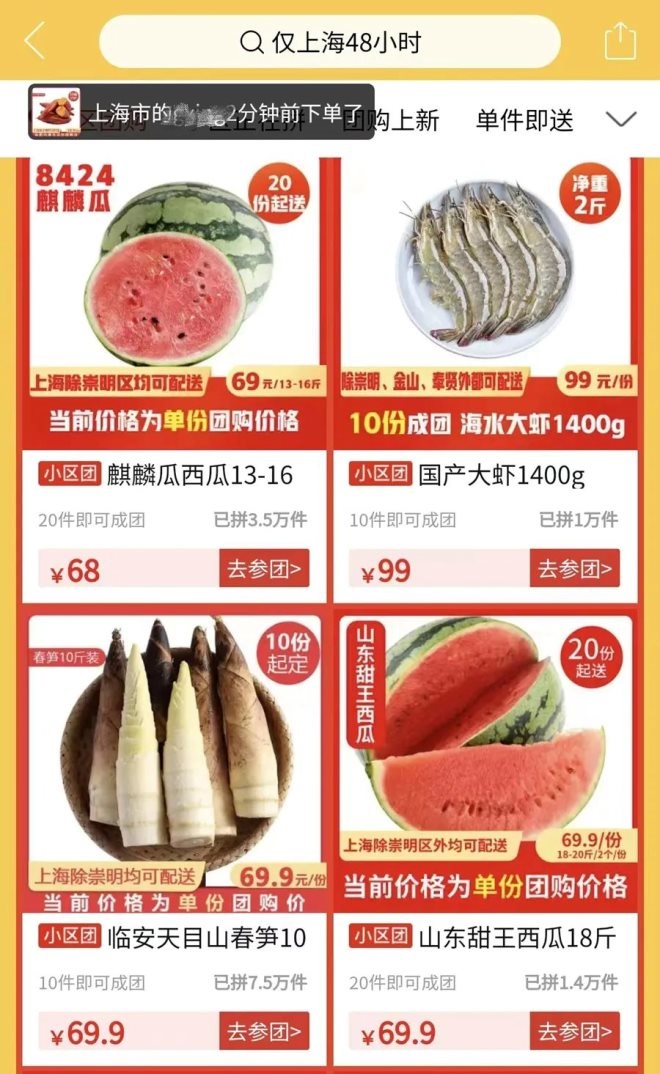The image size is (660, 1074).
Task: Join group buy for 山东甜王西瓜
Action: (x=574, y=1031)
